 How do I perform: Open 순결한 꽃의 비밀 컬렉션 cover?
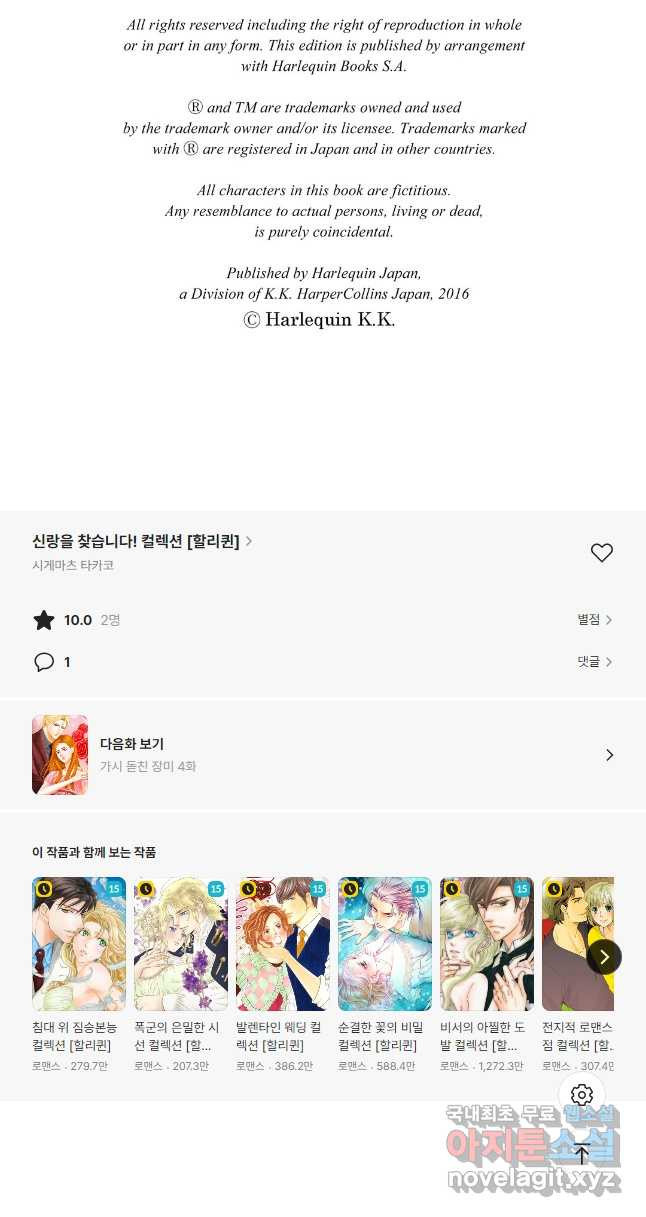point(385,944)
